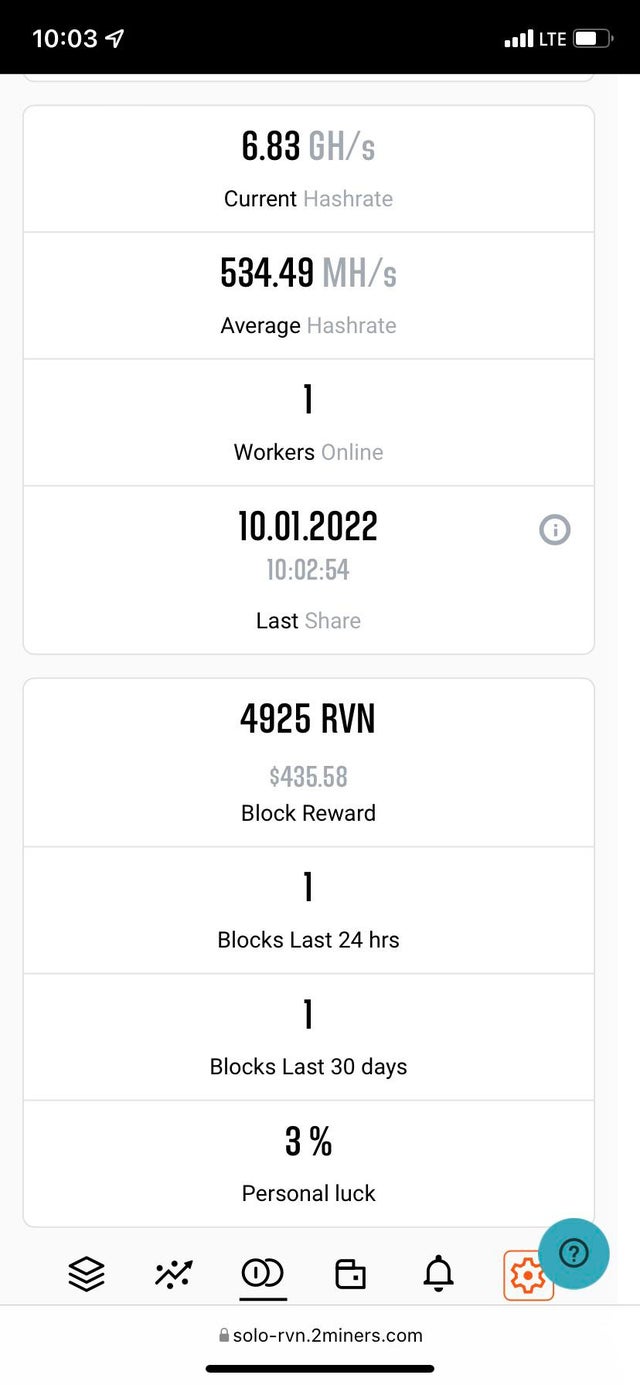
Task: Open the notifications bell tab
Action: click(x=438, y=1273)
